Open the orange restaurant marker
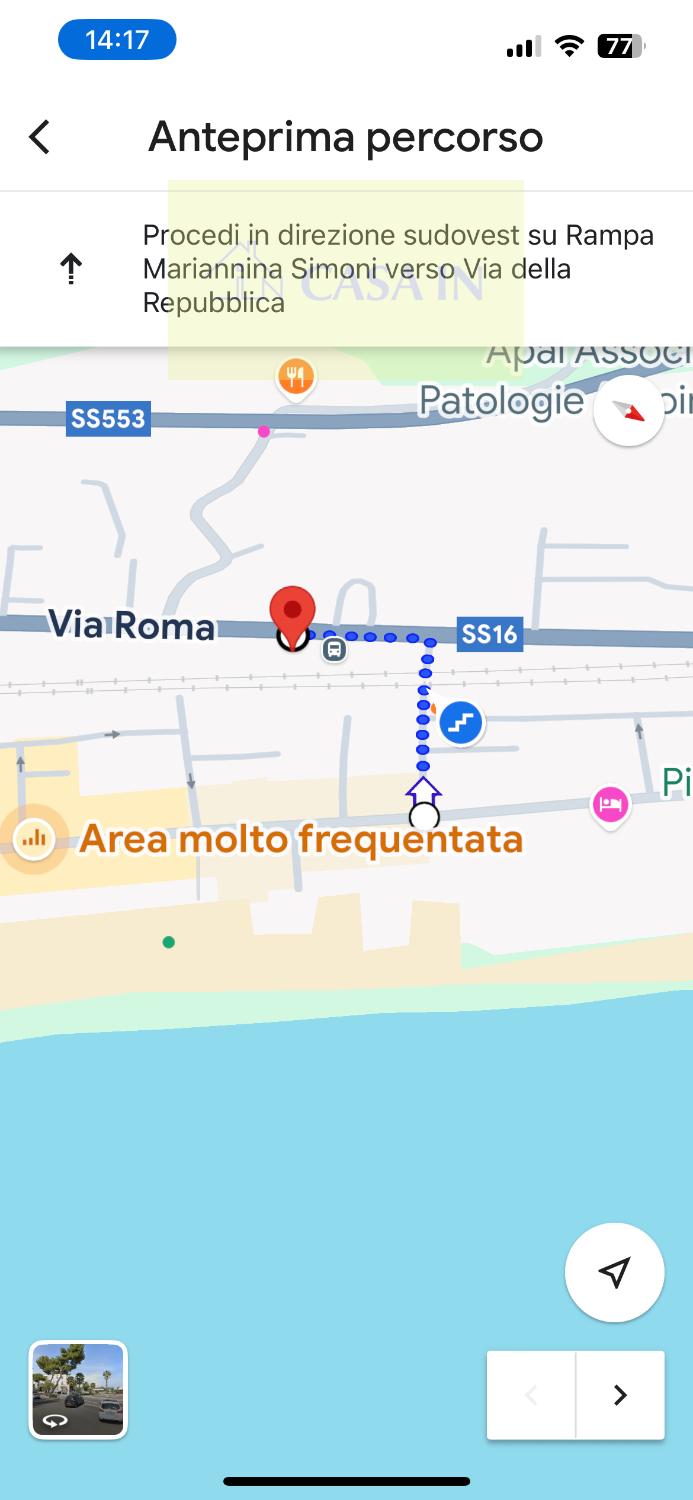The image size is (693, 1500). click(295, 378)
